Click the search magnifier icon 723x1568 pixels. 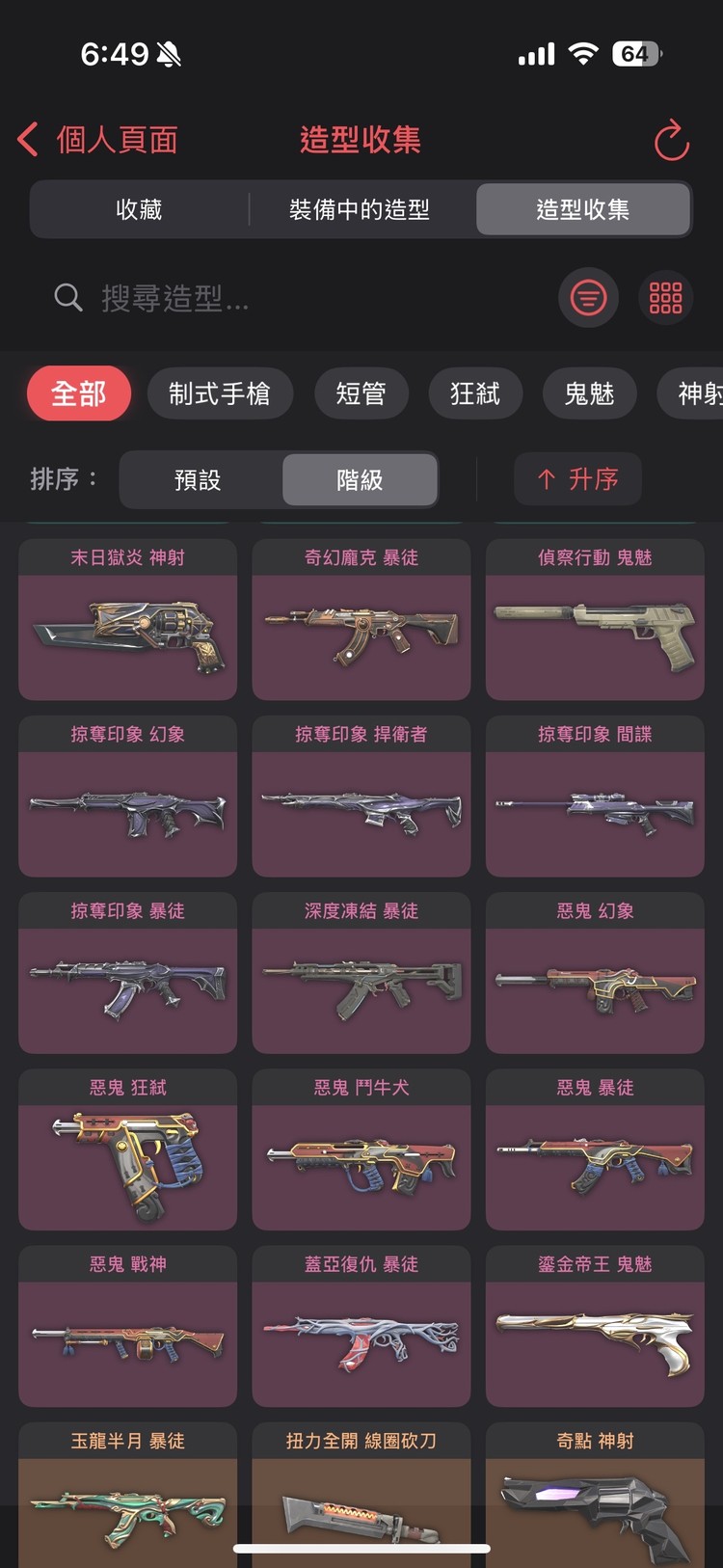click(x=67, y=298)
